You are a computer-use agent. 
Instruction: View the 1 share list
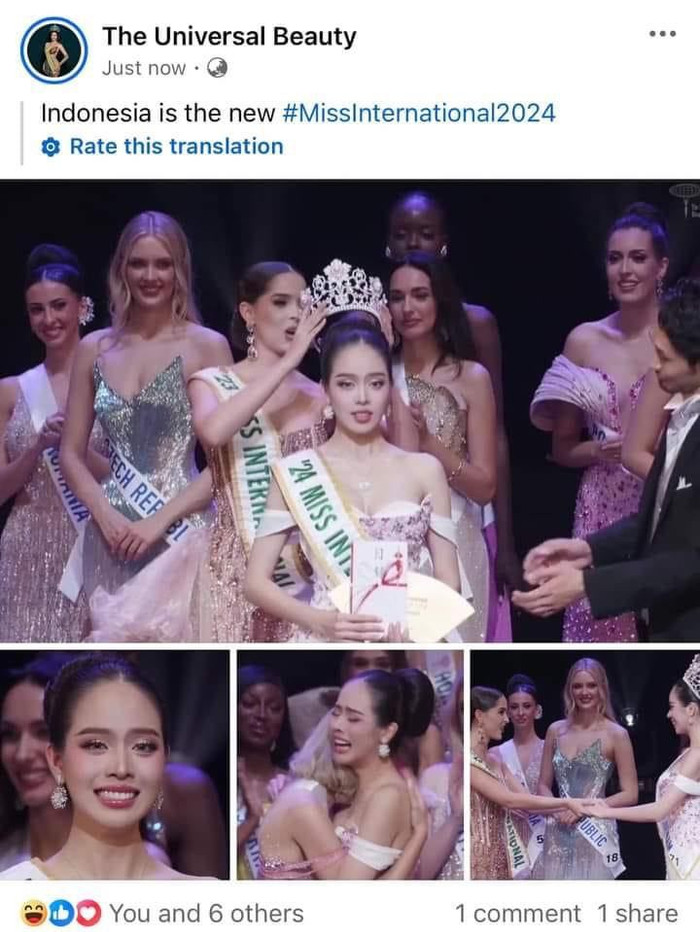[x=637, y=912]
